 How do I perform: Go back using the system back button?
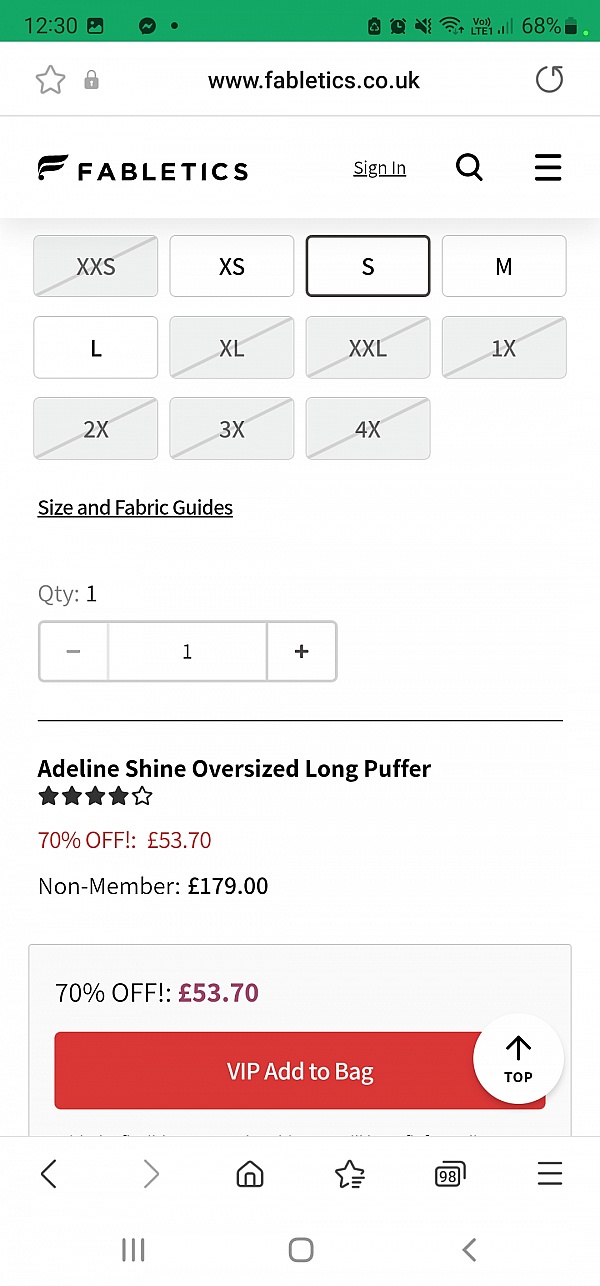(469, 1249)
